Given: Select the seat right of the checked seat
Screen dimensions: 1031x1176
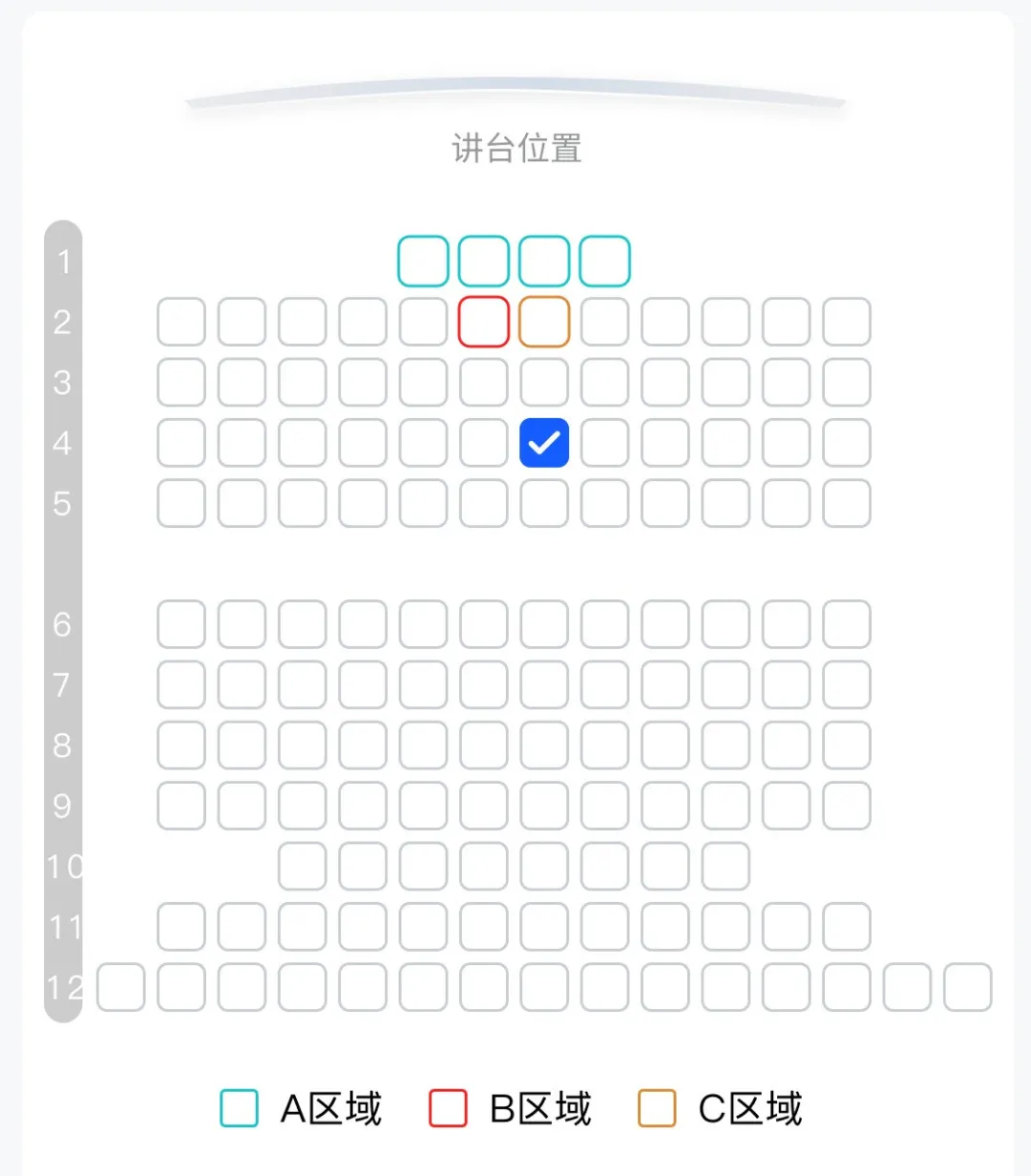Looking at the screenshot, I should click(605, 443).
